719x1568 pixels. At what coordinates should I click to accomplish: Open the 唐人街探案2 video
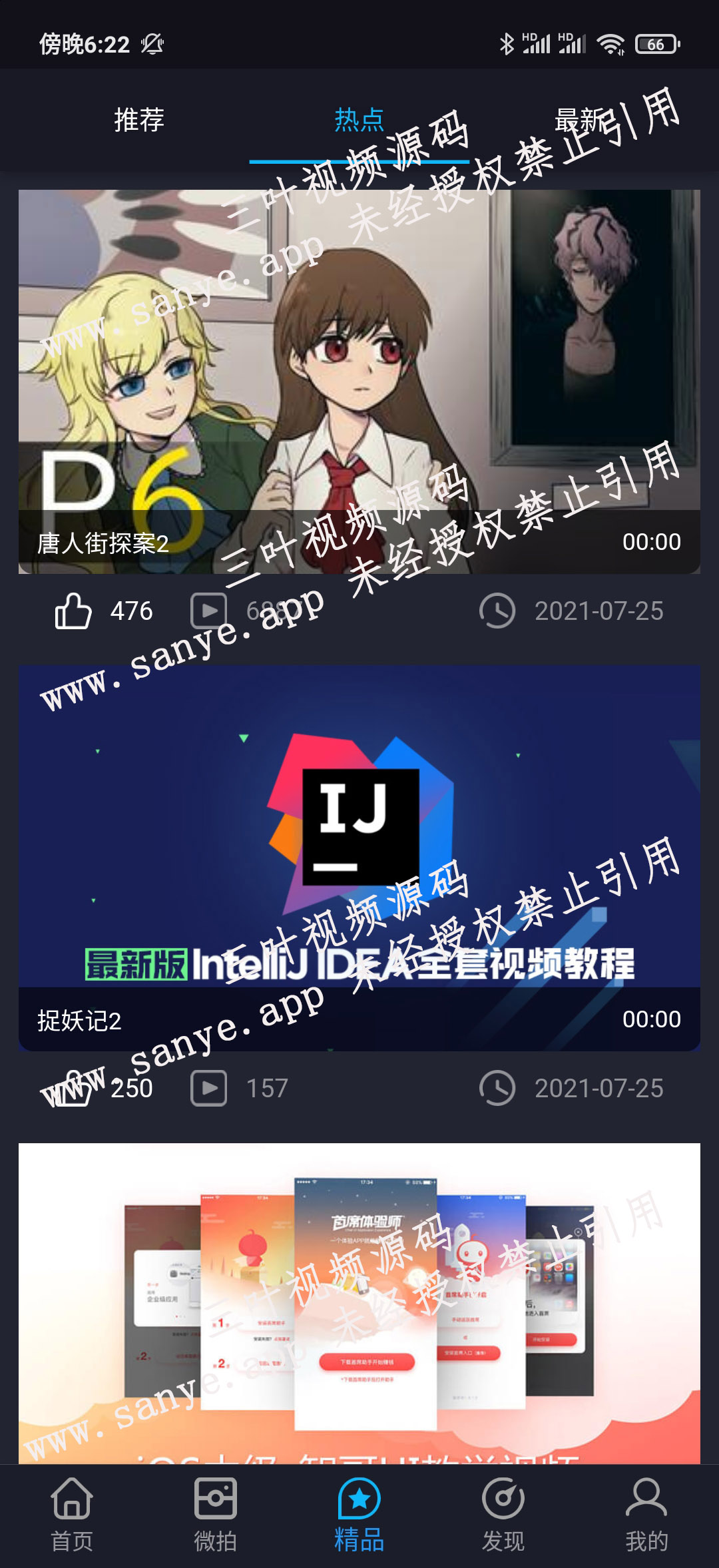pos(359,382)
